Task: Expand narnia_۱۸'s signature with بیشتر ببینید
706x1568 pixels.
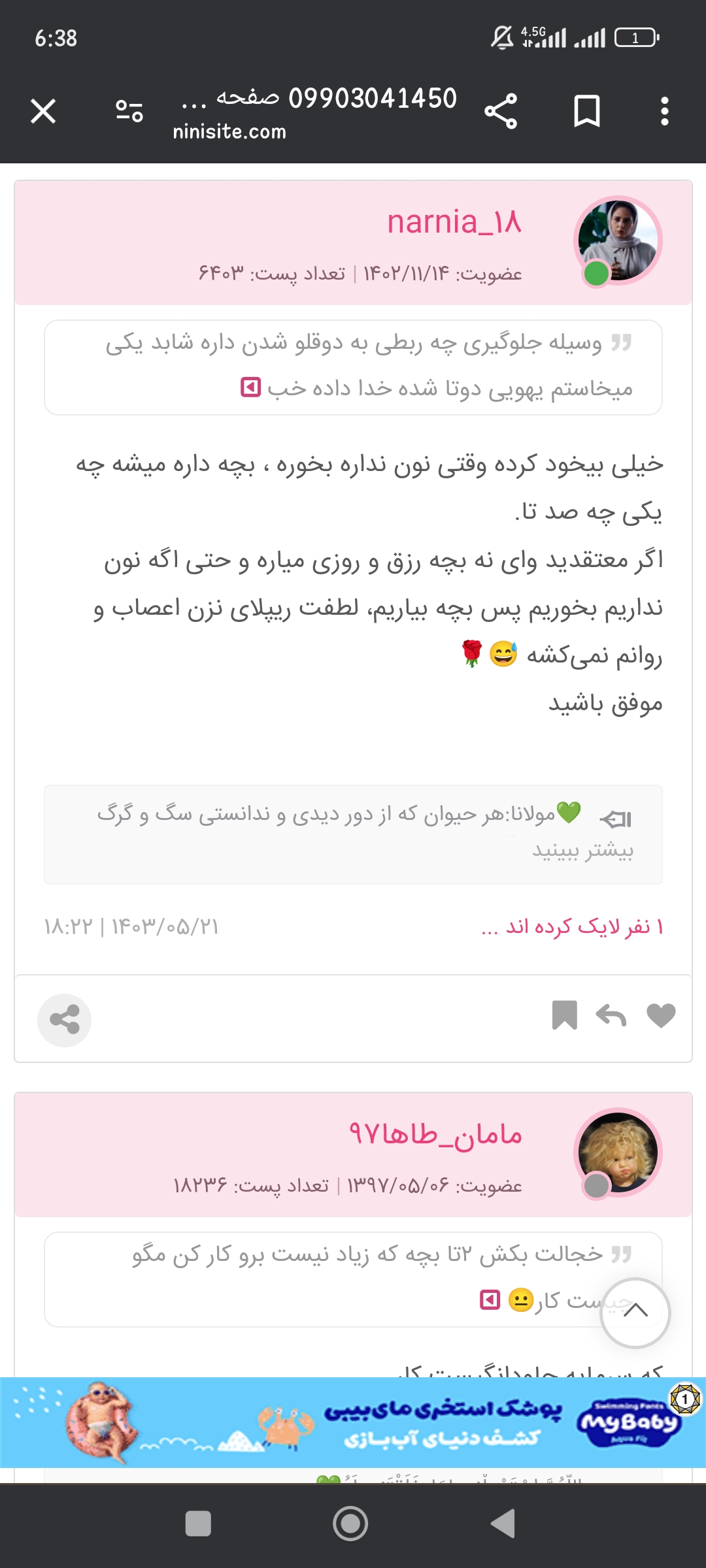Action: [582, 850]
